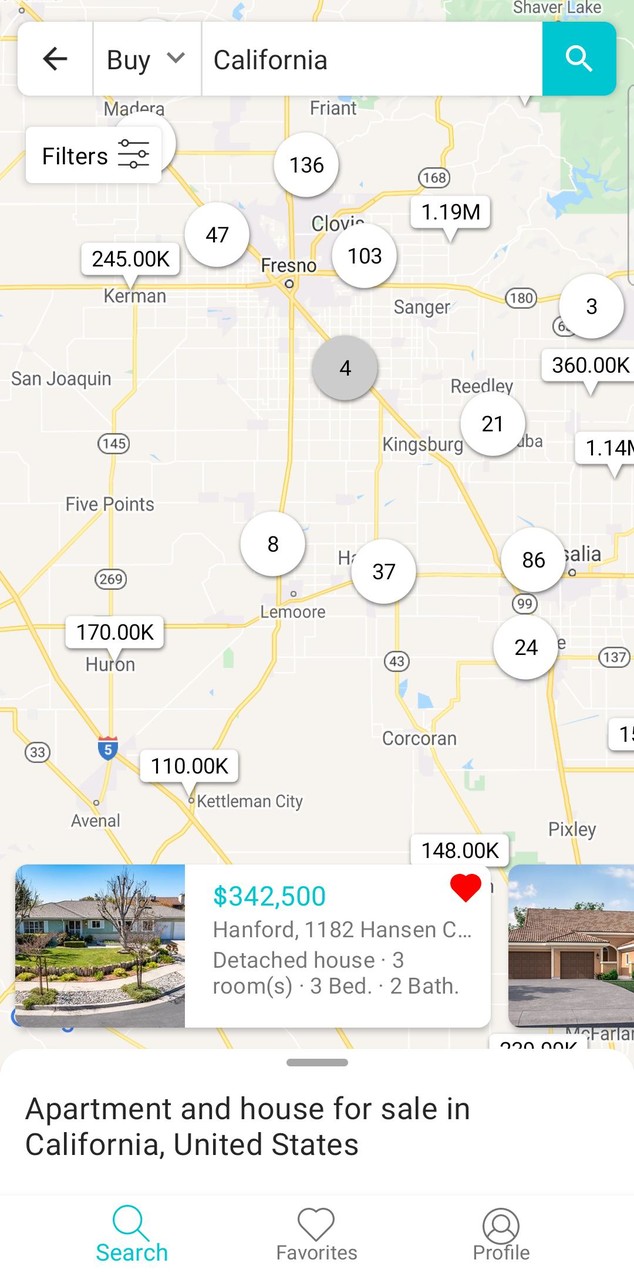Select the 245.00K price marker

click(130, 260)
